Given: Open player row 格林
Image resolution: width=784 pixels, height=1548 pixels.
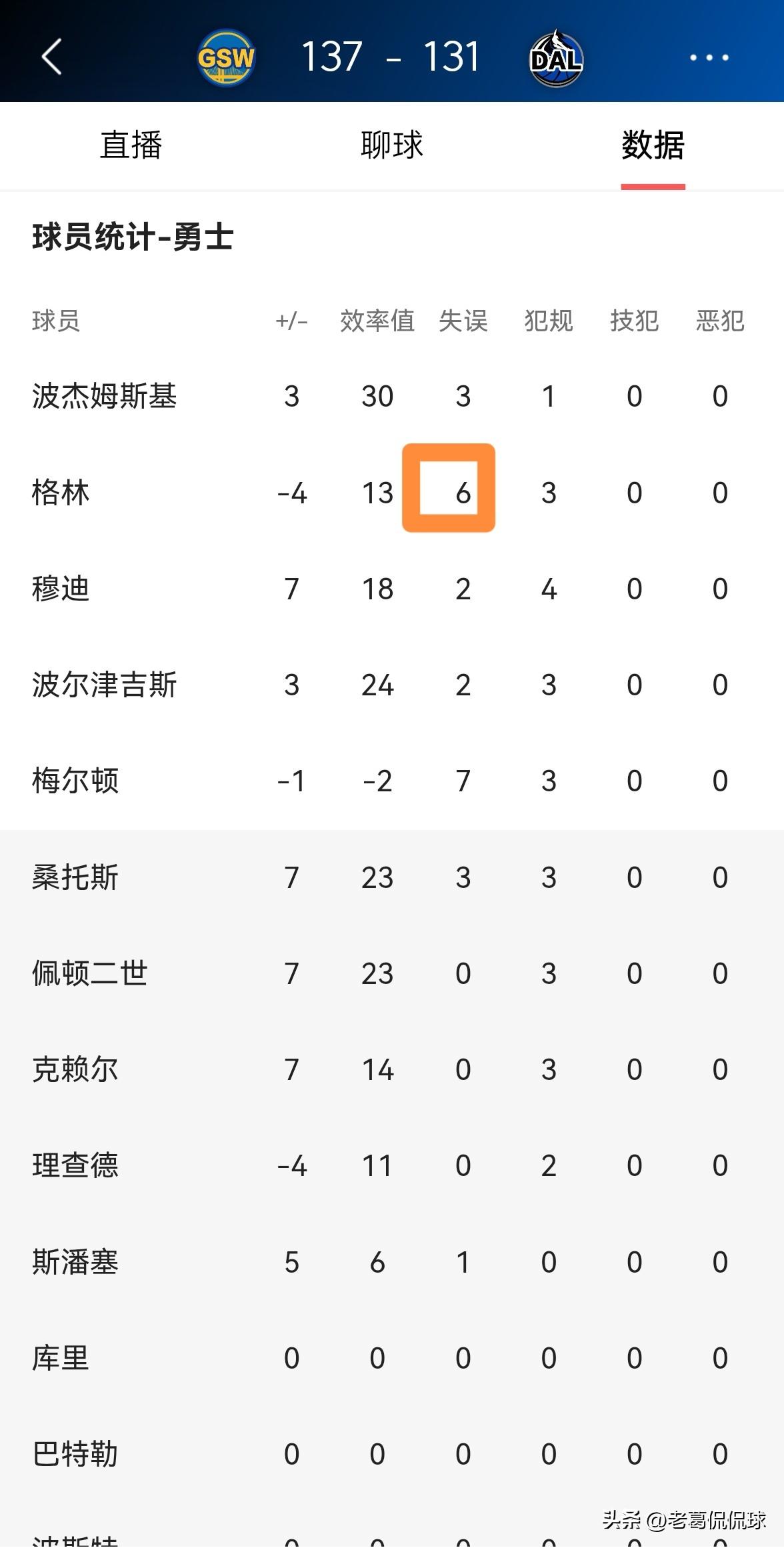Looking at the screenshot, I should point(392,493).
